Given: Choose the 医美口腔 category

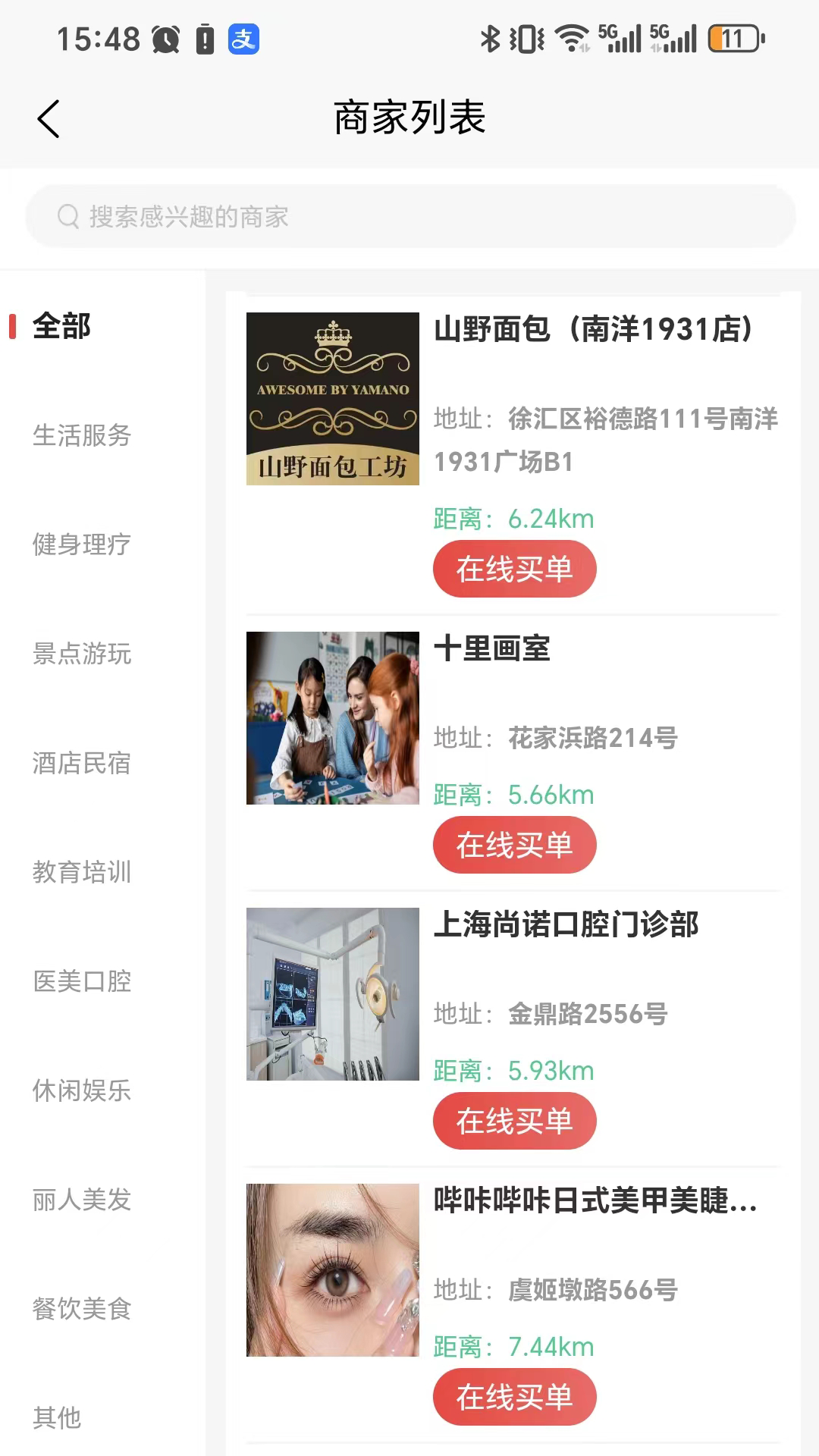Looking at the screenshot, I should [82, 981].
